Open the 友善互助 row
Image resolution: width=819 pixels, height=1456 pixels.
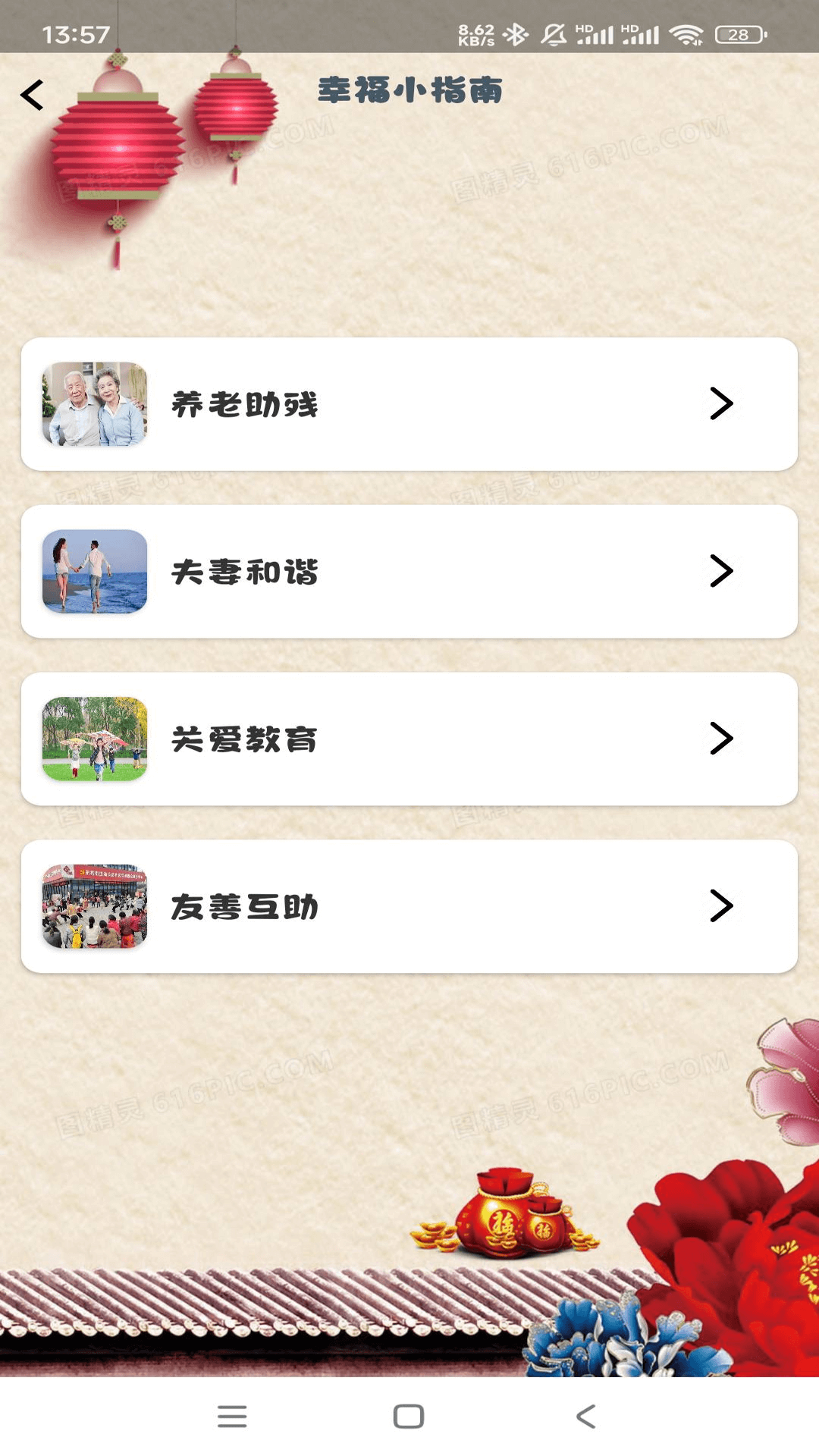coord(409,907)
